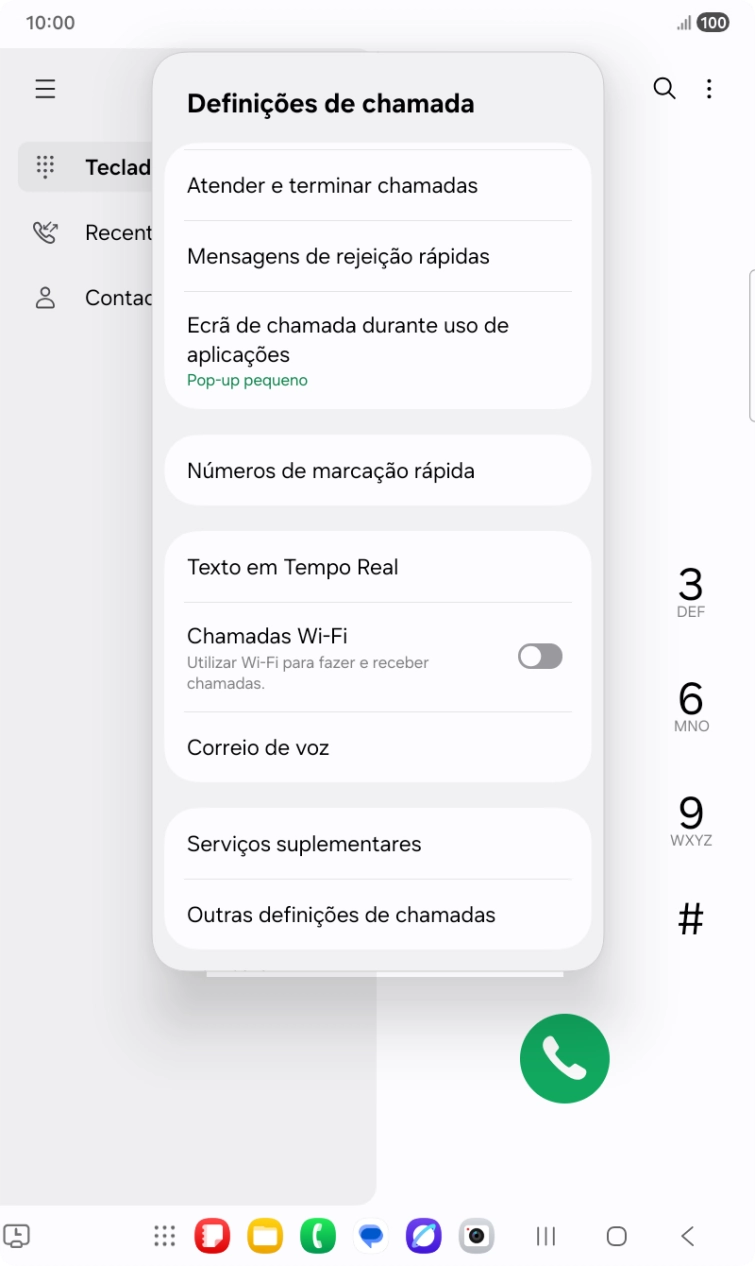Launch Samsung Internet from the taskbar

point(422,1236)
